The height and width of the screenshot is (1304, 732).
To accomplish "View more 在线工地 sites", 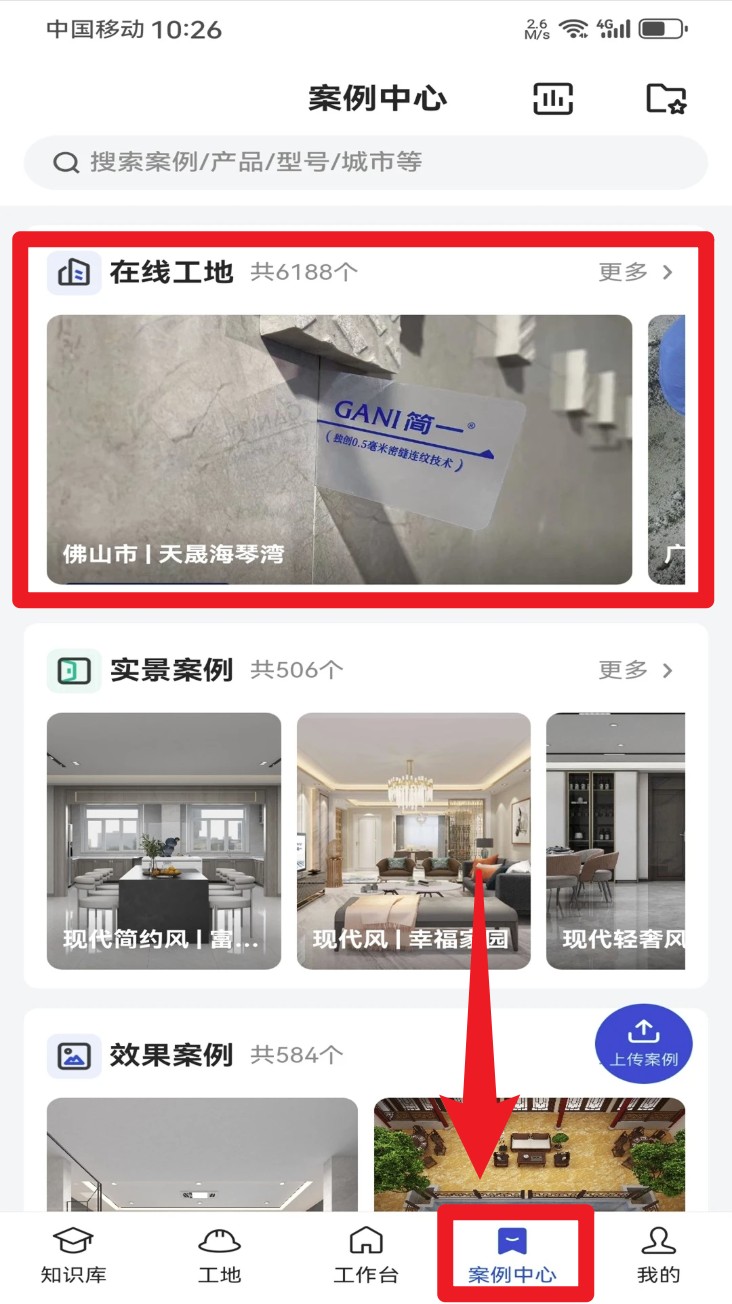I will click(x=636, y=272).
